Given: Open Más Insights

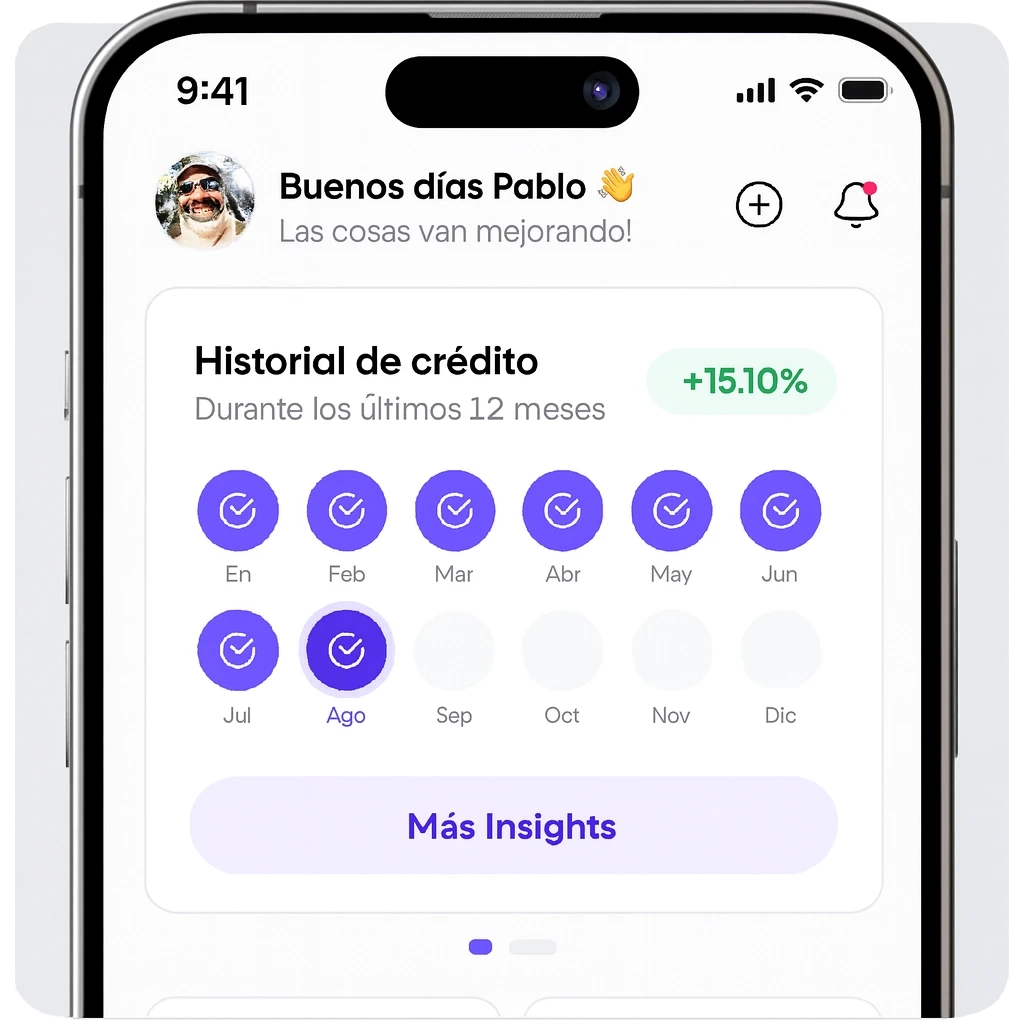Looking at the screenshot, I should (513, 825).
